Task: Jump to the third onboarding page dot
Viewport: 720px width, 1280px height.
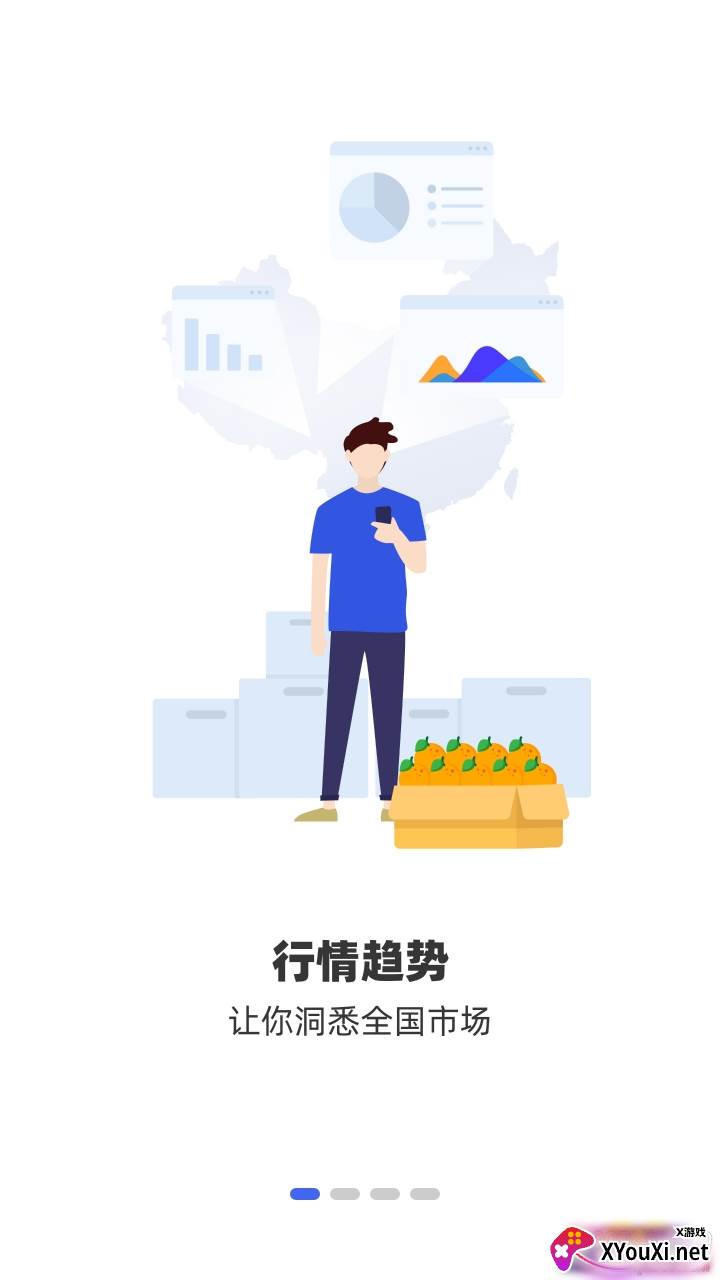Action: click(x=385, y=1194)
